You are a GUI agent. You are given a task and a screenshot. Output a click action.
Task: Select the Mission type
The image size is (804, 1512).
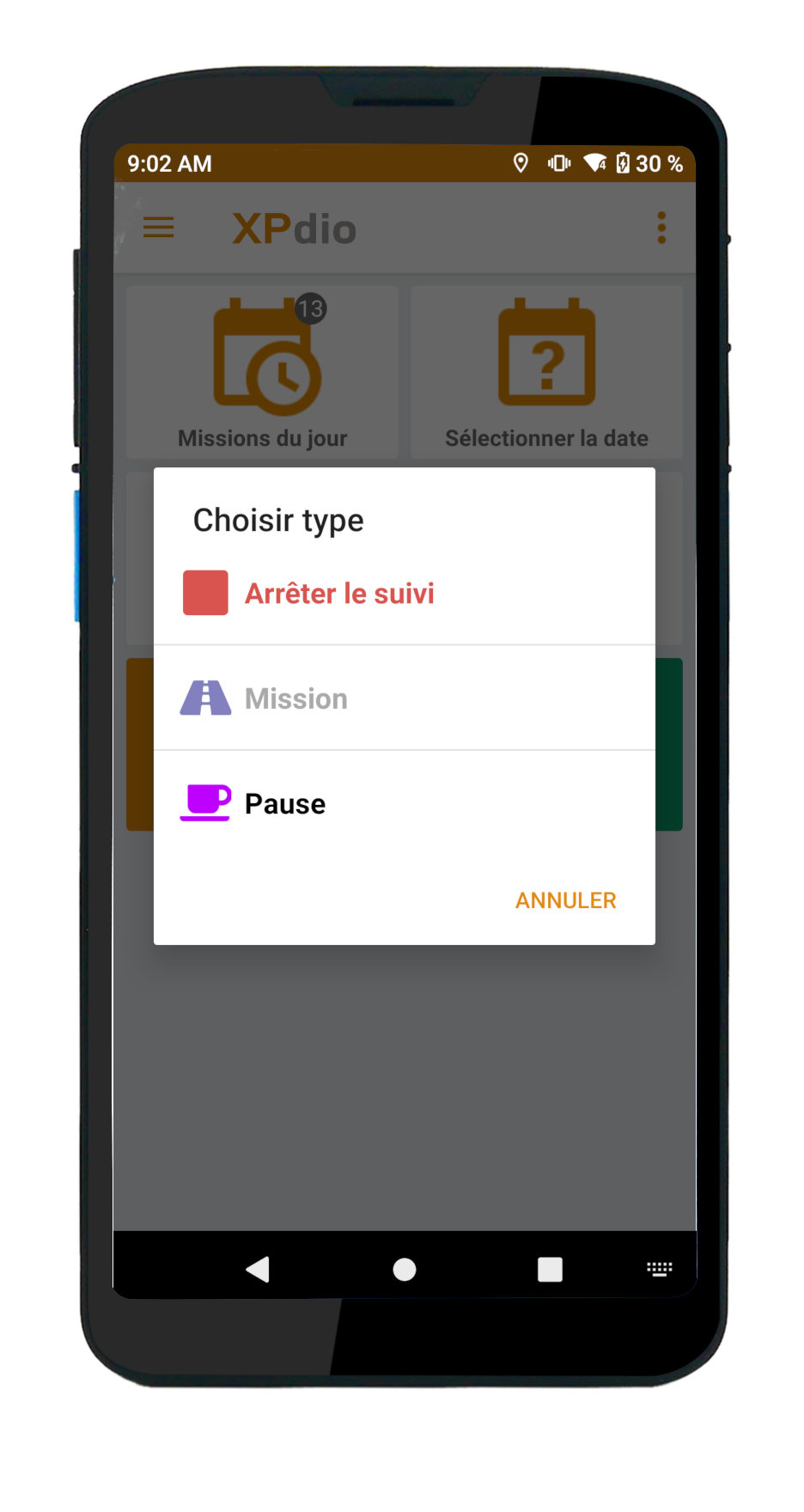(x=404, y=698)
